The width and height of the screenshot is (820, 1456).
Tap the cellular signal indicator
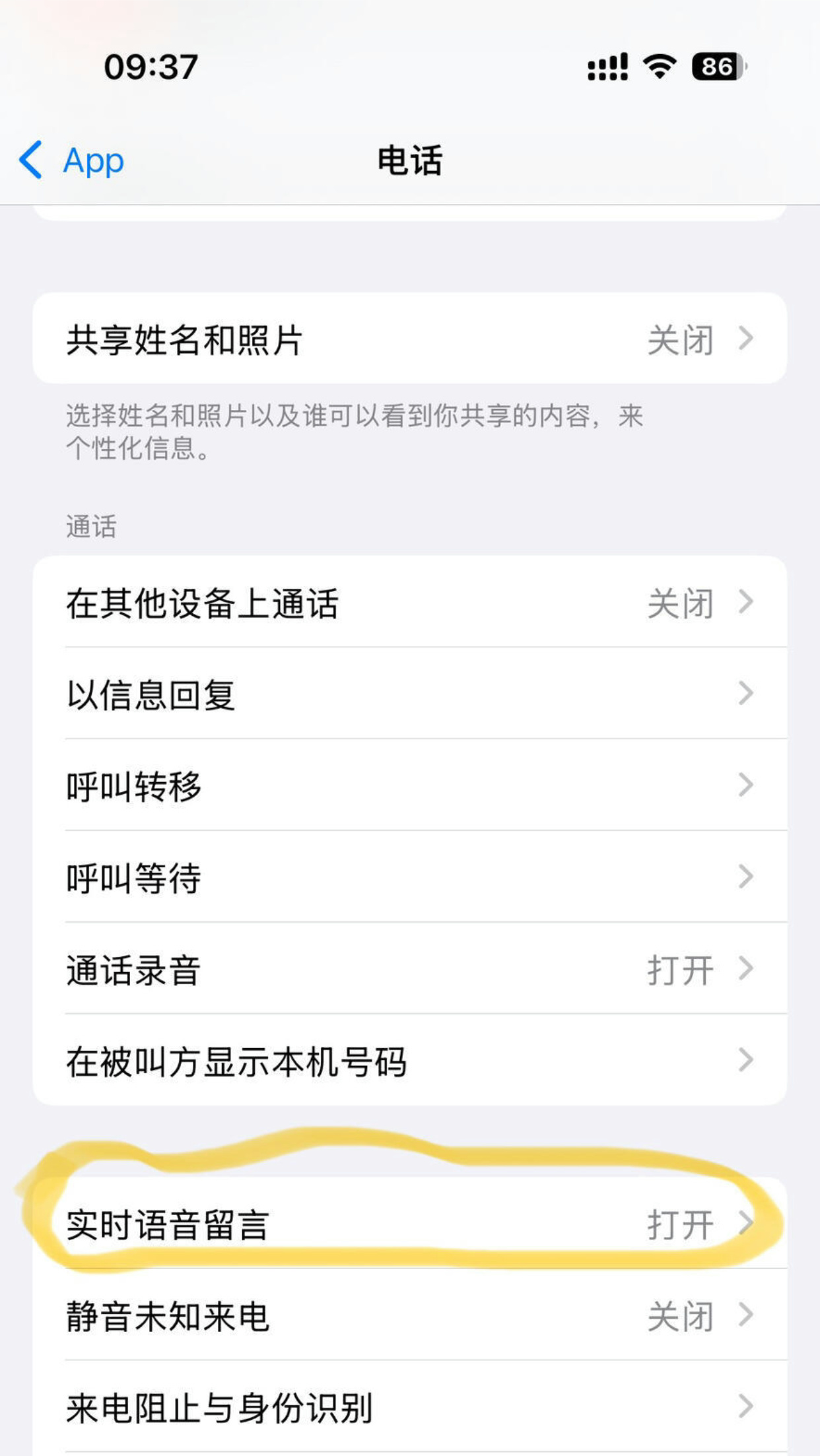pyautogui.click(x=606, y=66)
